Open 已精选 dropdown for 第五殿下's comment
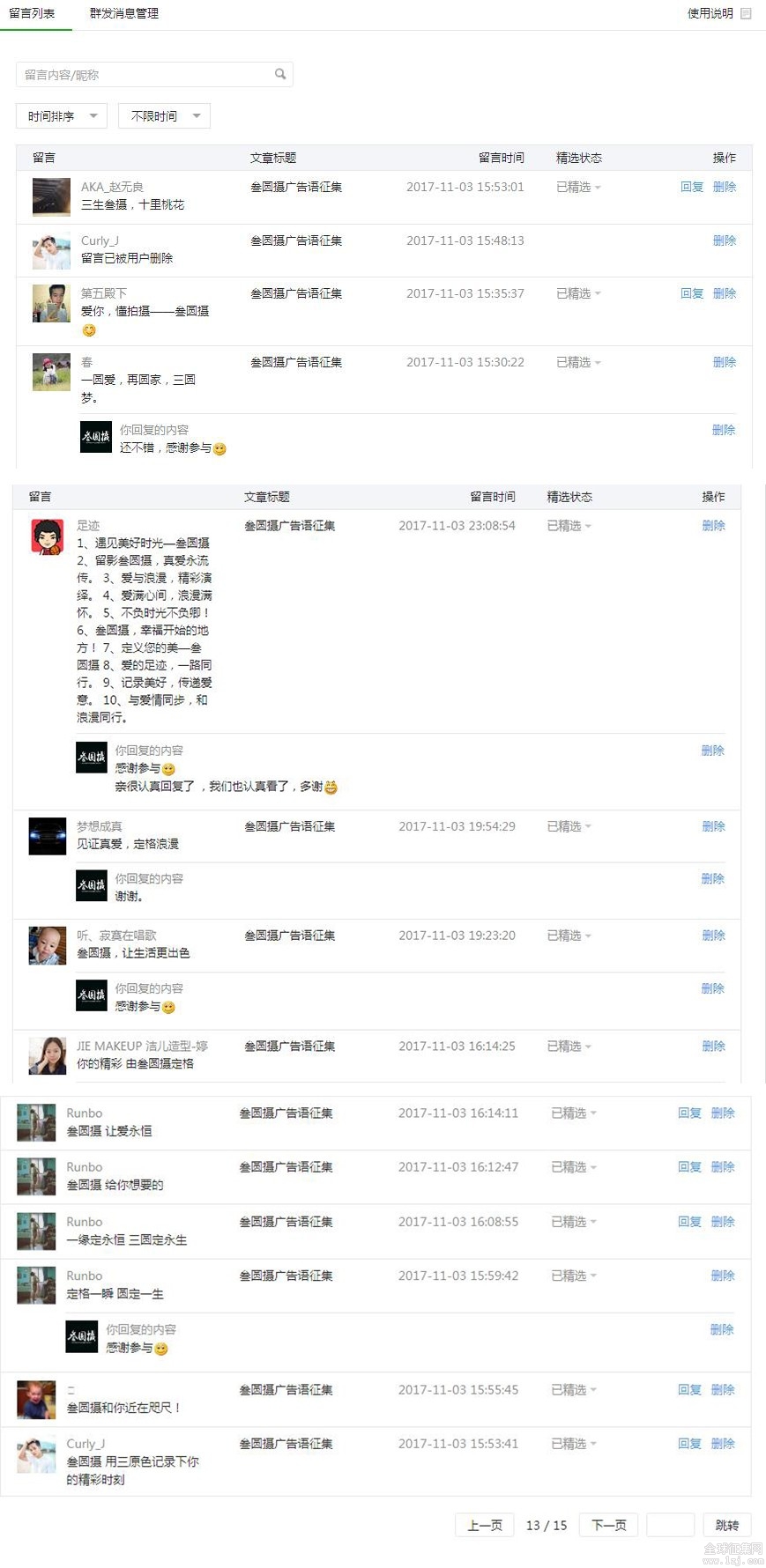The height and width of the screenshot is (1568, 766). (578, 293)
